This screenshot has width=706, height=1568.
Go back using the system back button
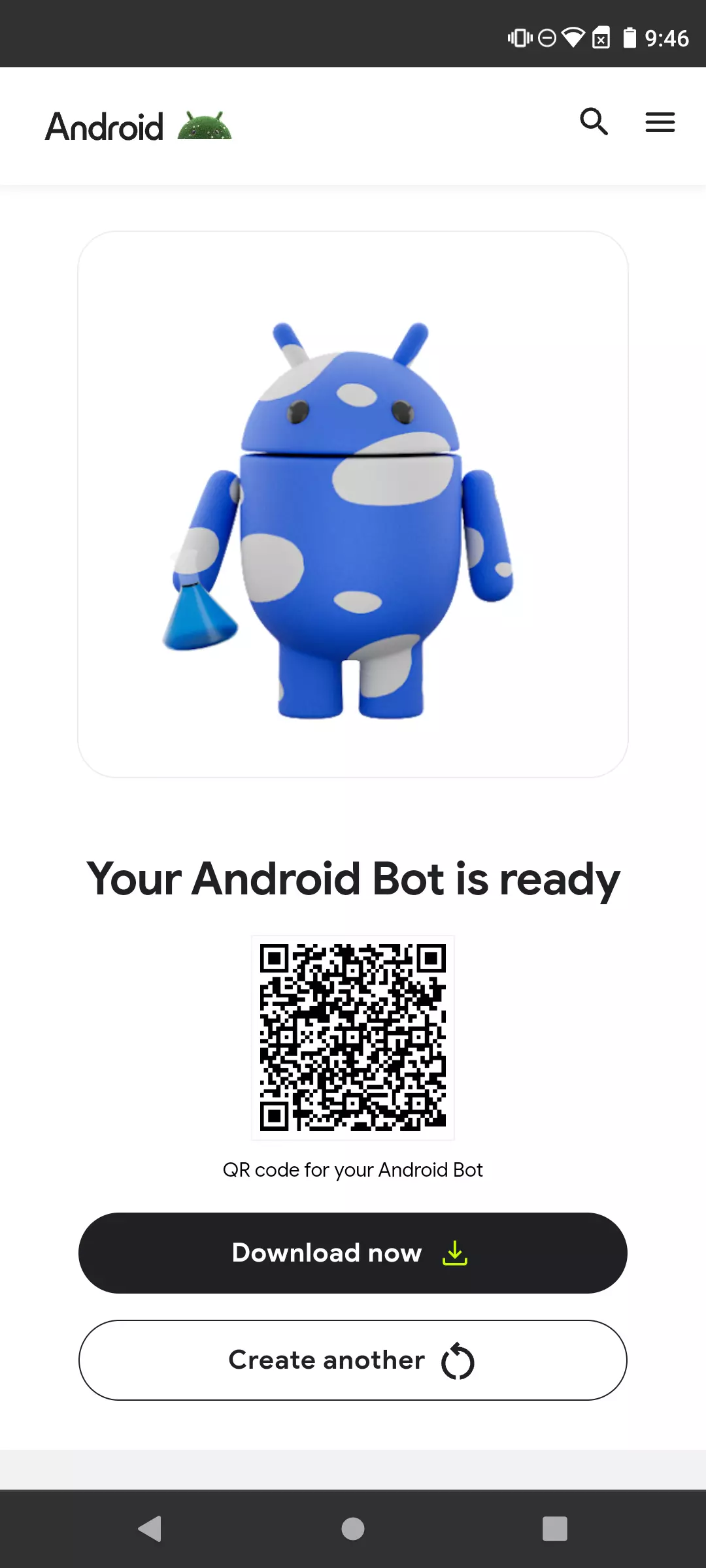[150, 1529]
